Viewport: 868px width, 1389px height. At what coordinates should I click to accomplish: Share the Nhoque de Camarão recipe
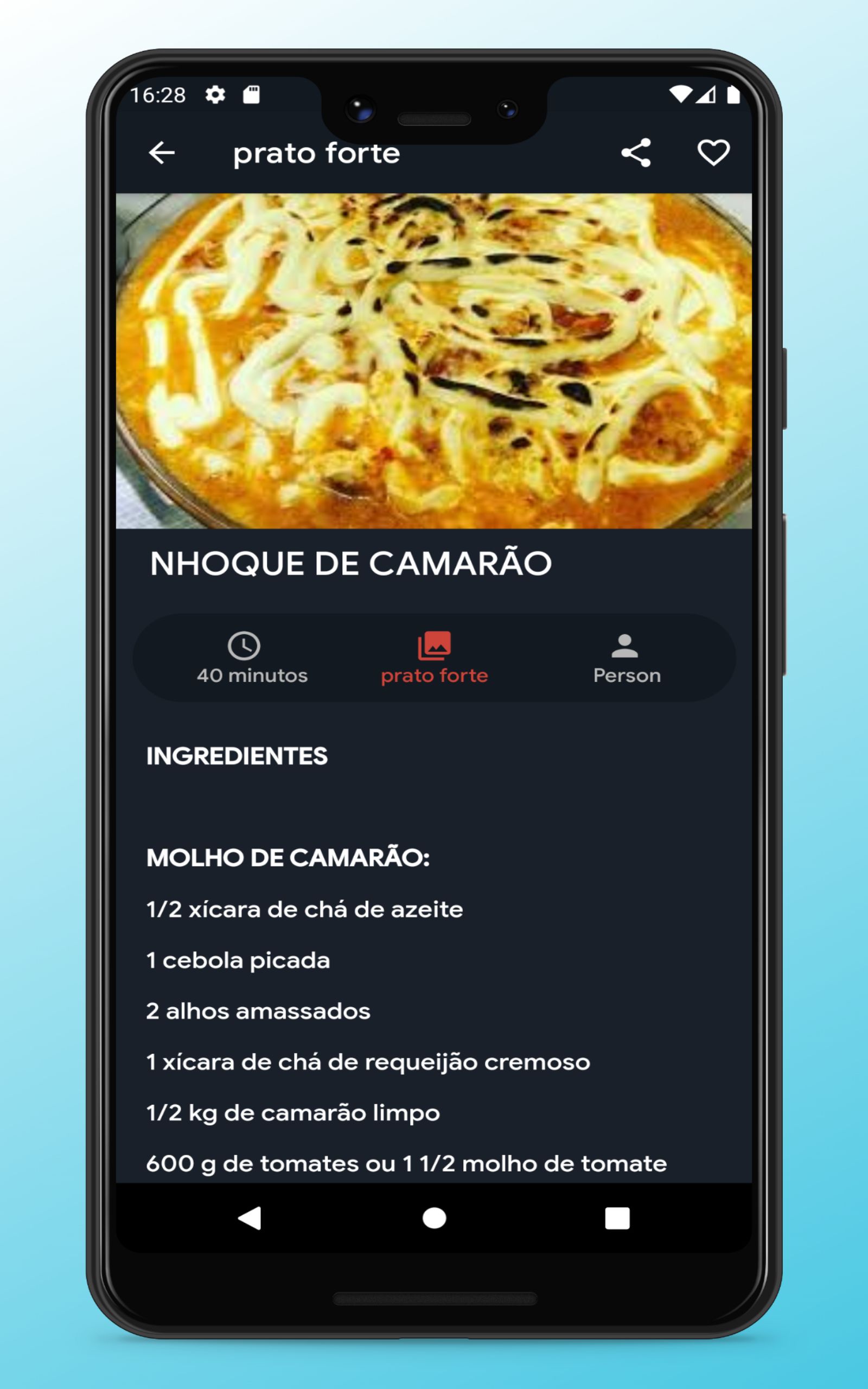(x=635, y=152)
